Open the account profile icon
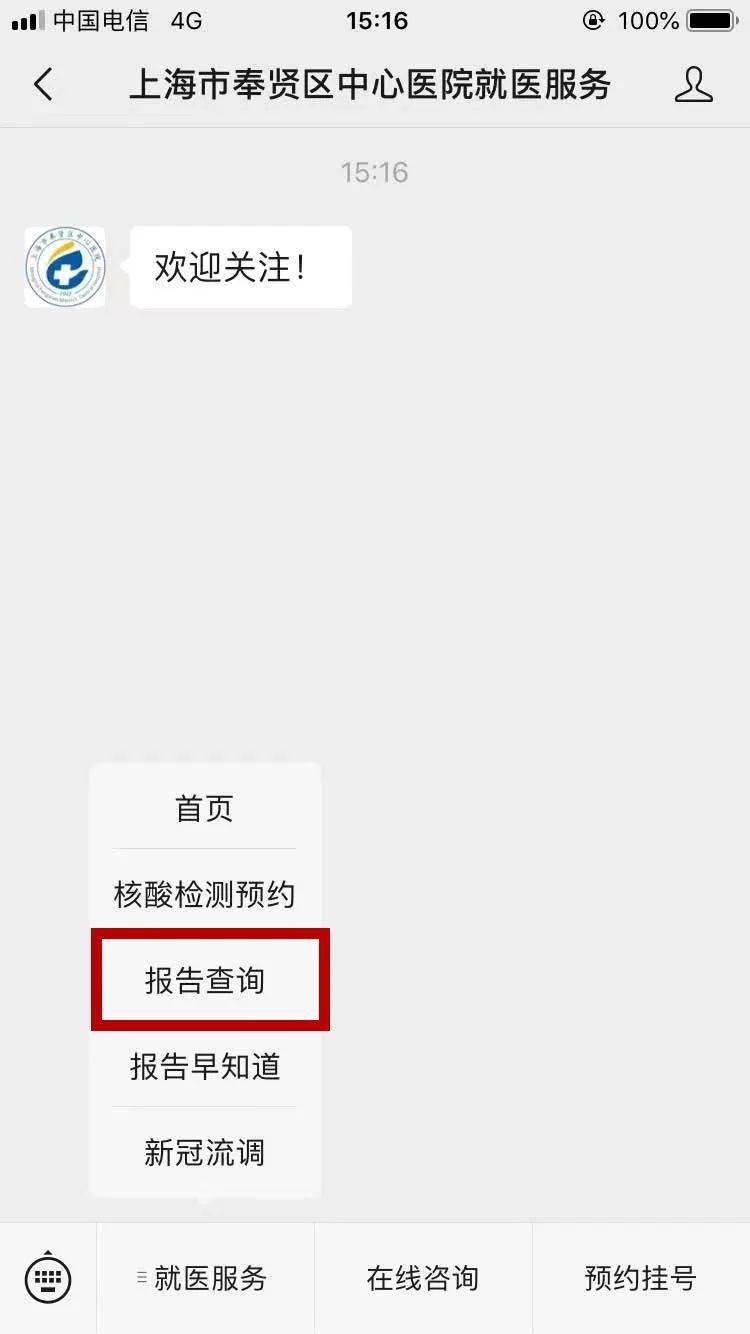This screenshot has height=1334, width=750. (x=693, y=85)
